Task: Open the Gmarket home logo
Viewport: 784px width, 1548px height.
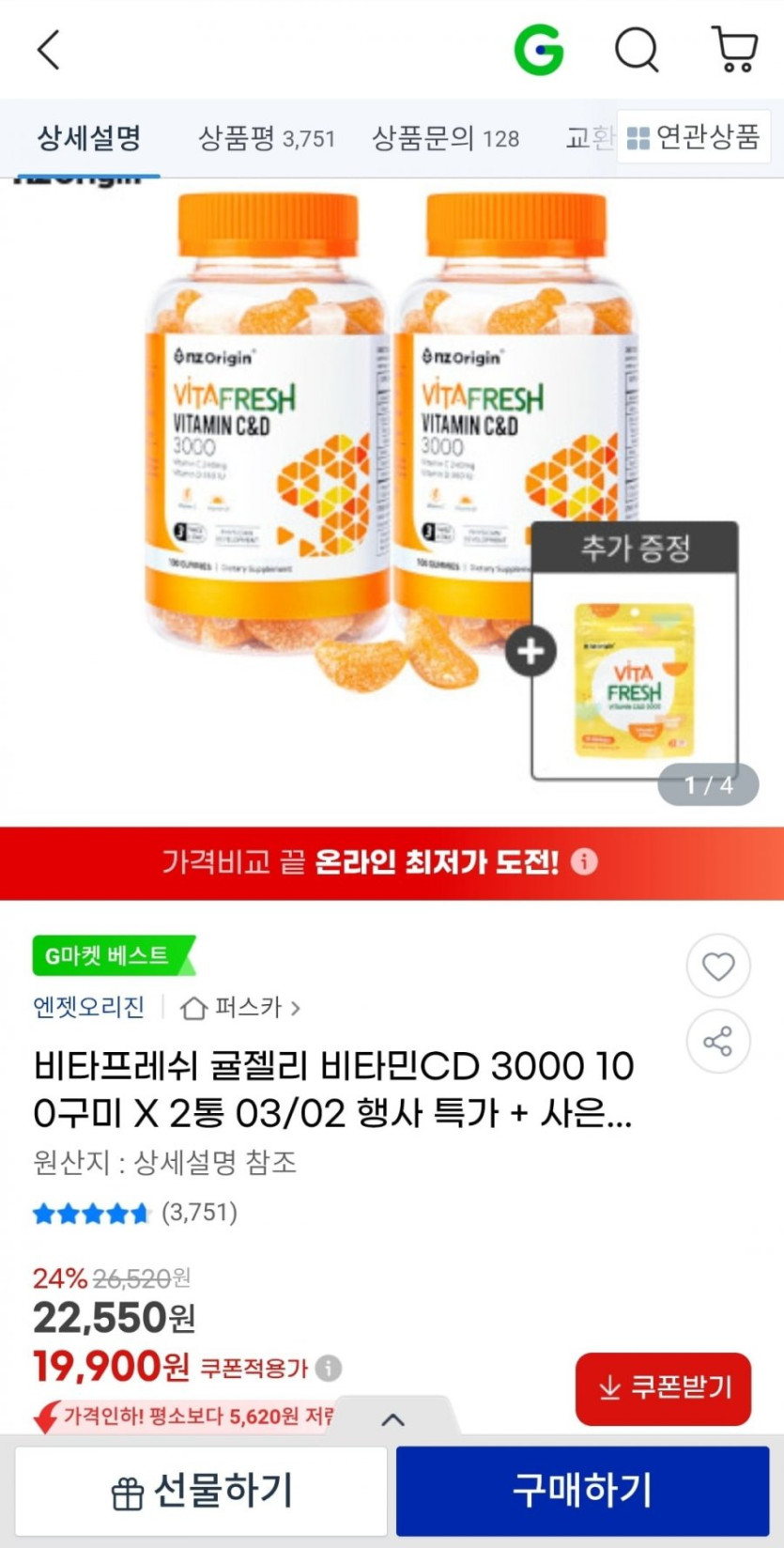Action: coord(539,50)
